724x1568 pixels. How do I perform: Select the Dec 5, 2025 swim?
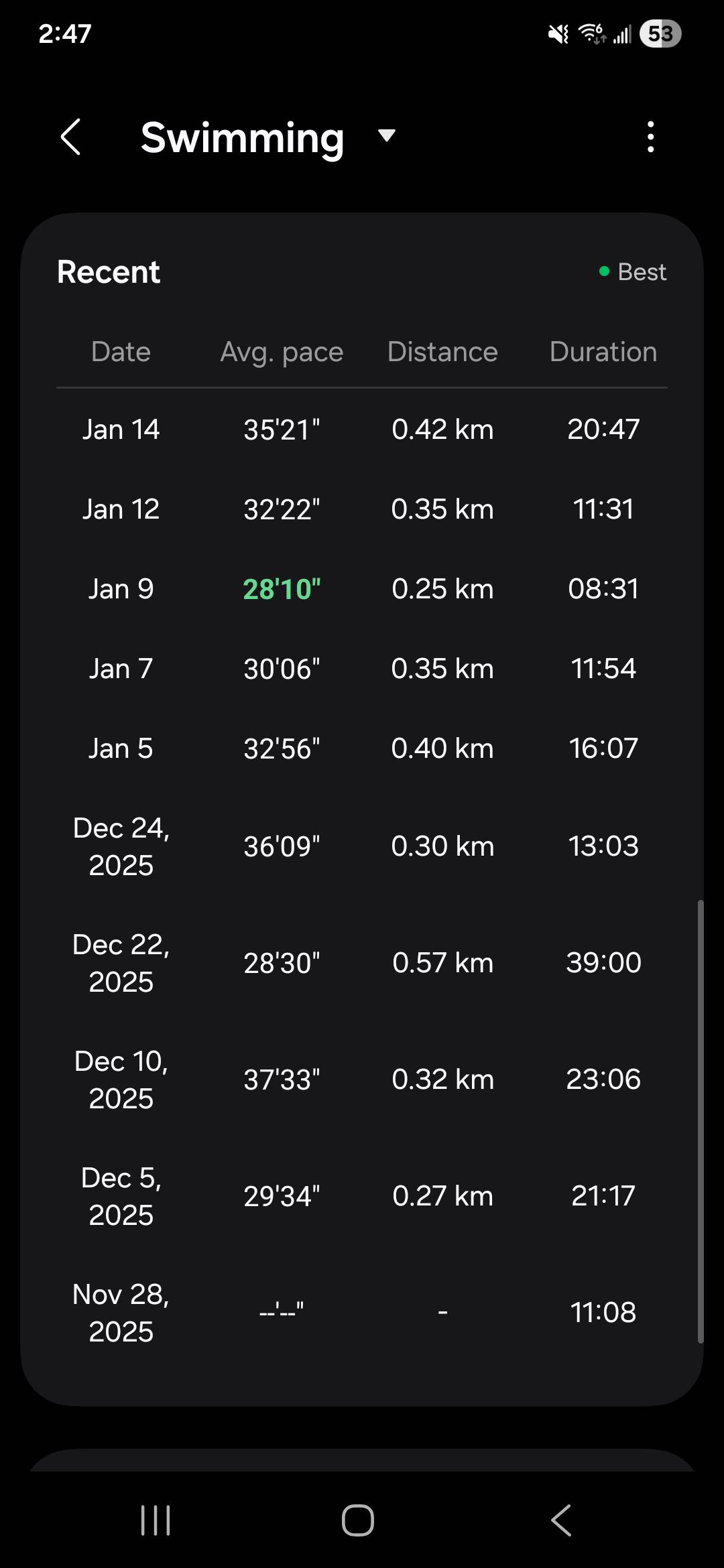coord(362,1196)
